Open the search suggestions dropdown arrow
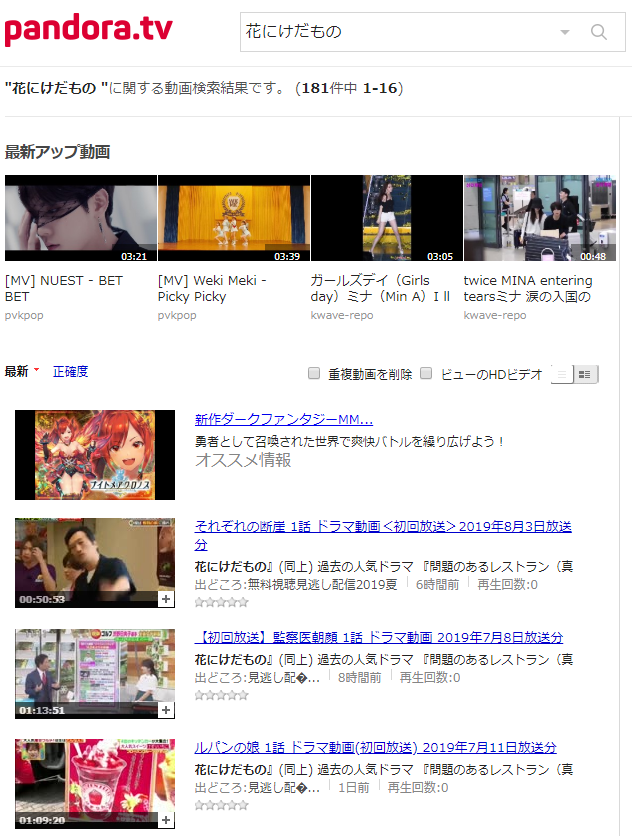This screenshot has height=836, width=632. point(565,32)
